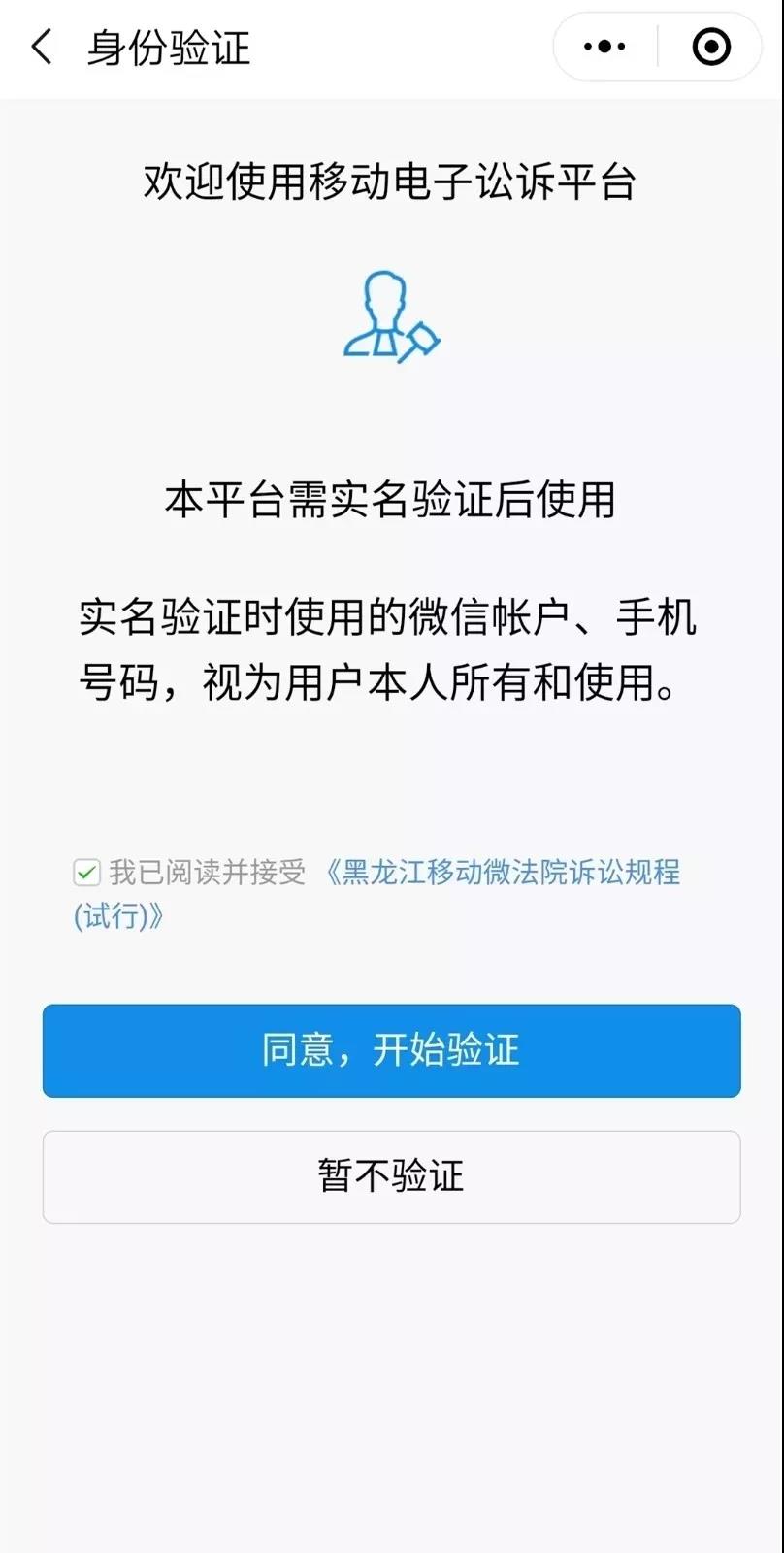Close the mini program with the circle icon
Image resolution: width=784 pixels, height=1553 pixels.
(x=711, y=47)
